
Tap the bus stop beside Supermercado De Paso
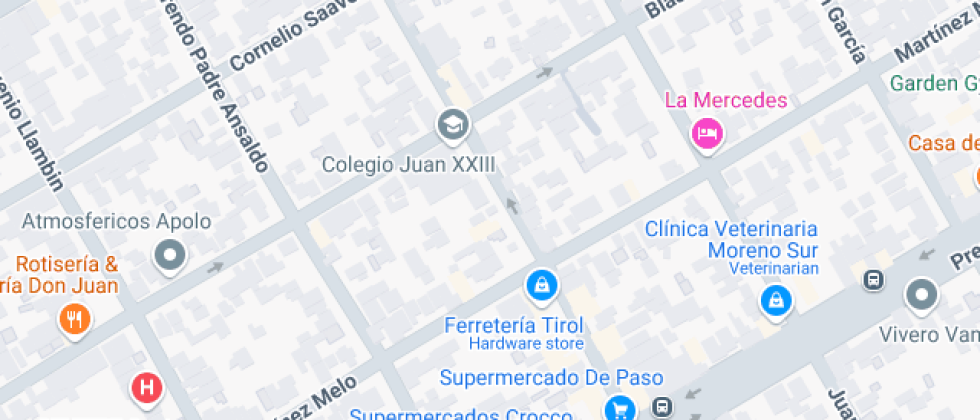(x=661, y=406)
